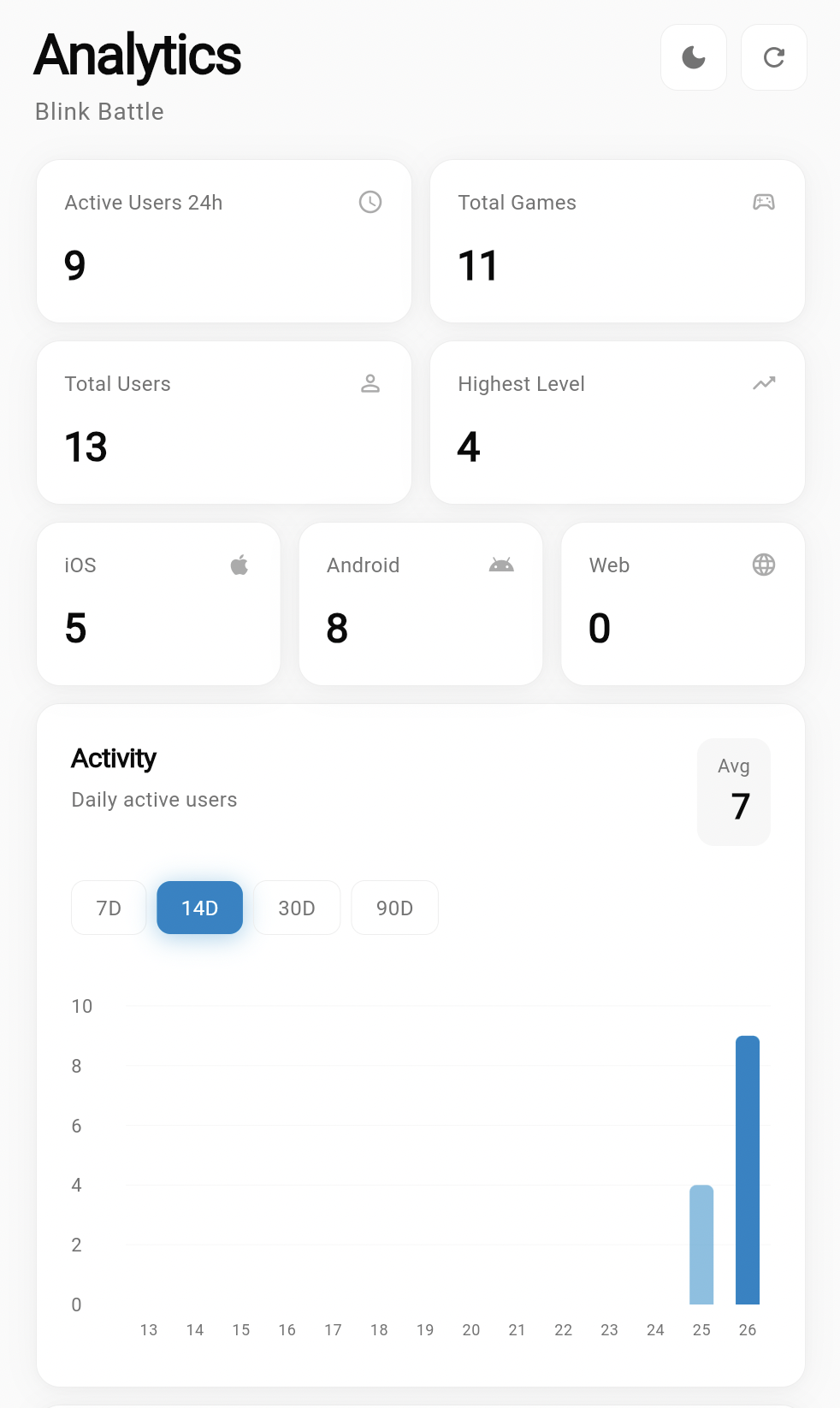Click the Total Users count of 13

click(86, 447)
